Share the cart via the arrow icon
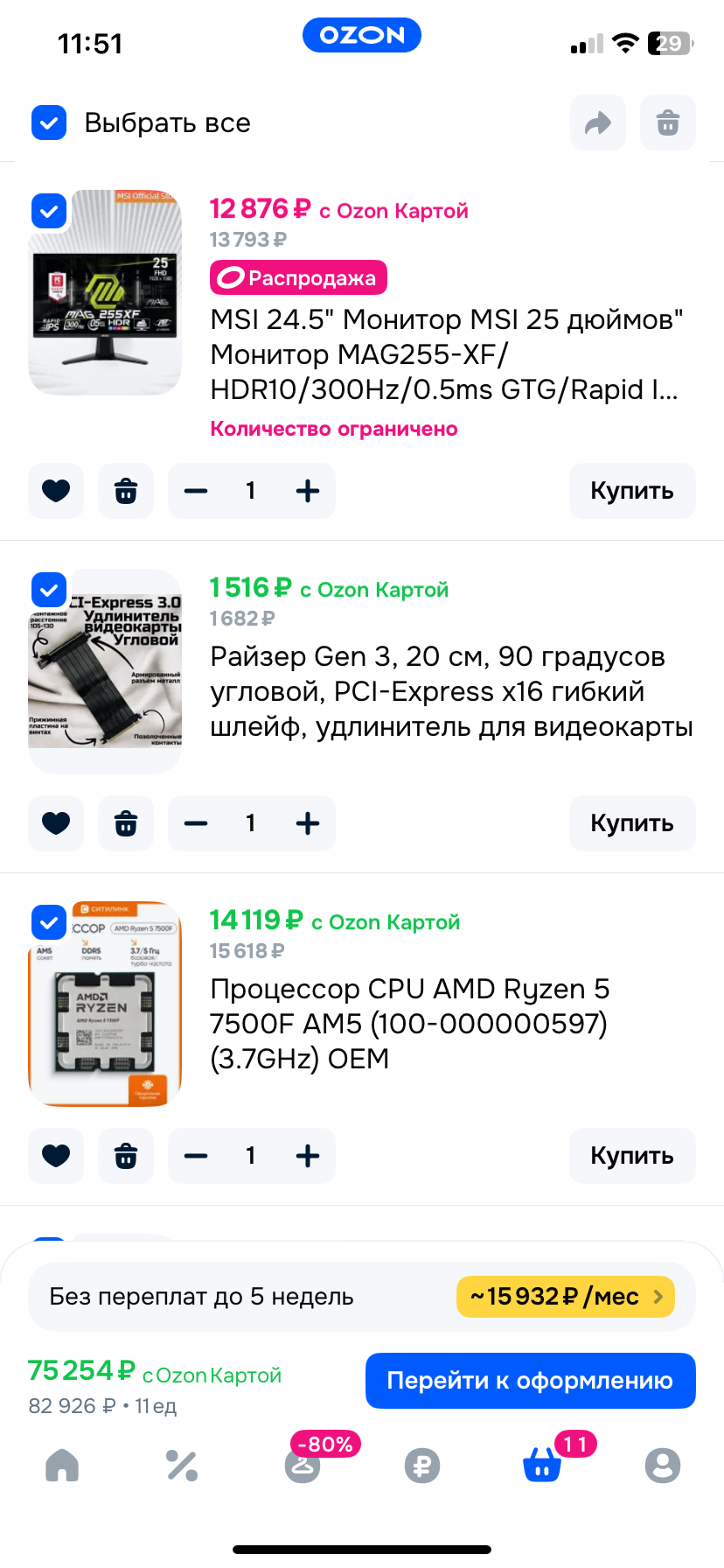 598,122
